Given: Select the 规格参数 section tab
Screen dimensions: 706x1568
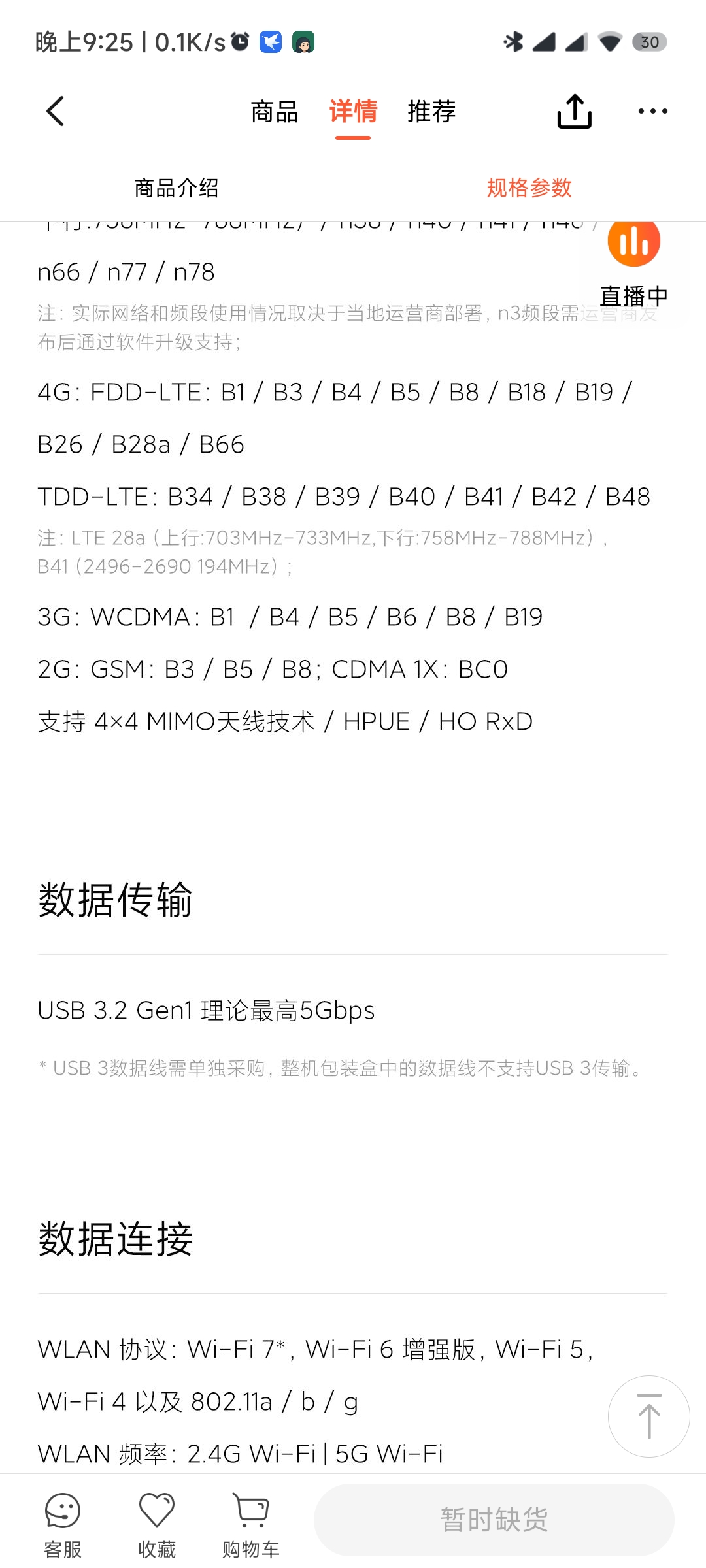Looking at the screenshot, I should coord(528,188).
